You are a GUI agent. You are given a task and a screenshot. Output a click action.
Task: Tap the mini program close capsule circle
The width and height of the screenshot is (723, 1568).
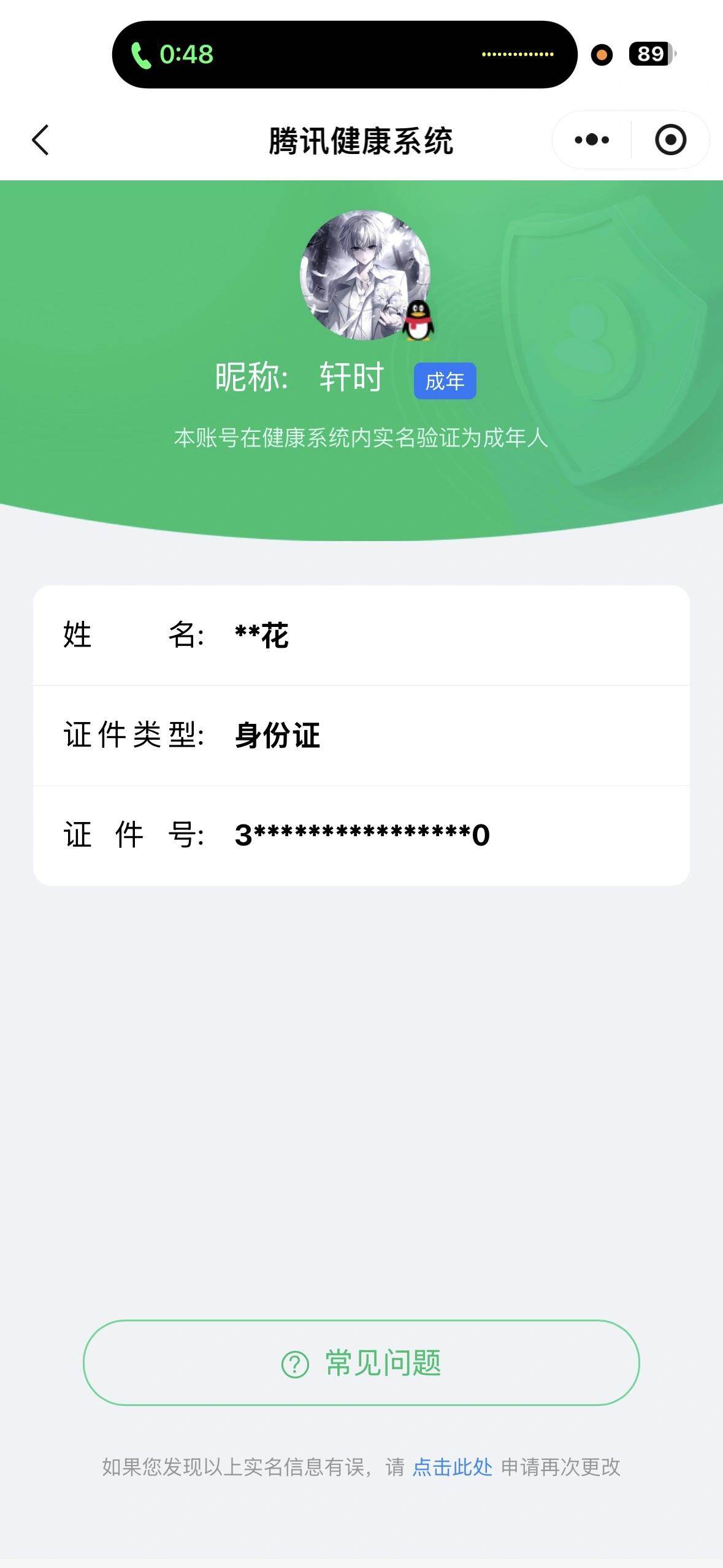pyautogui.click(x=669, y=140)
